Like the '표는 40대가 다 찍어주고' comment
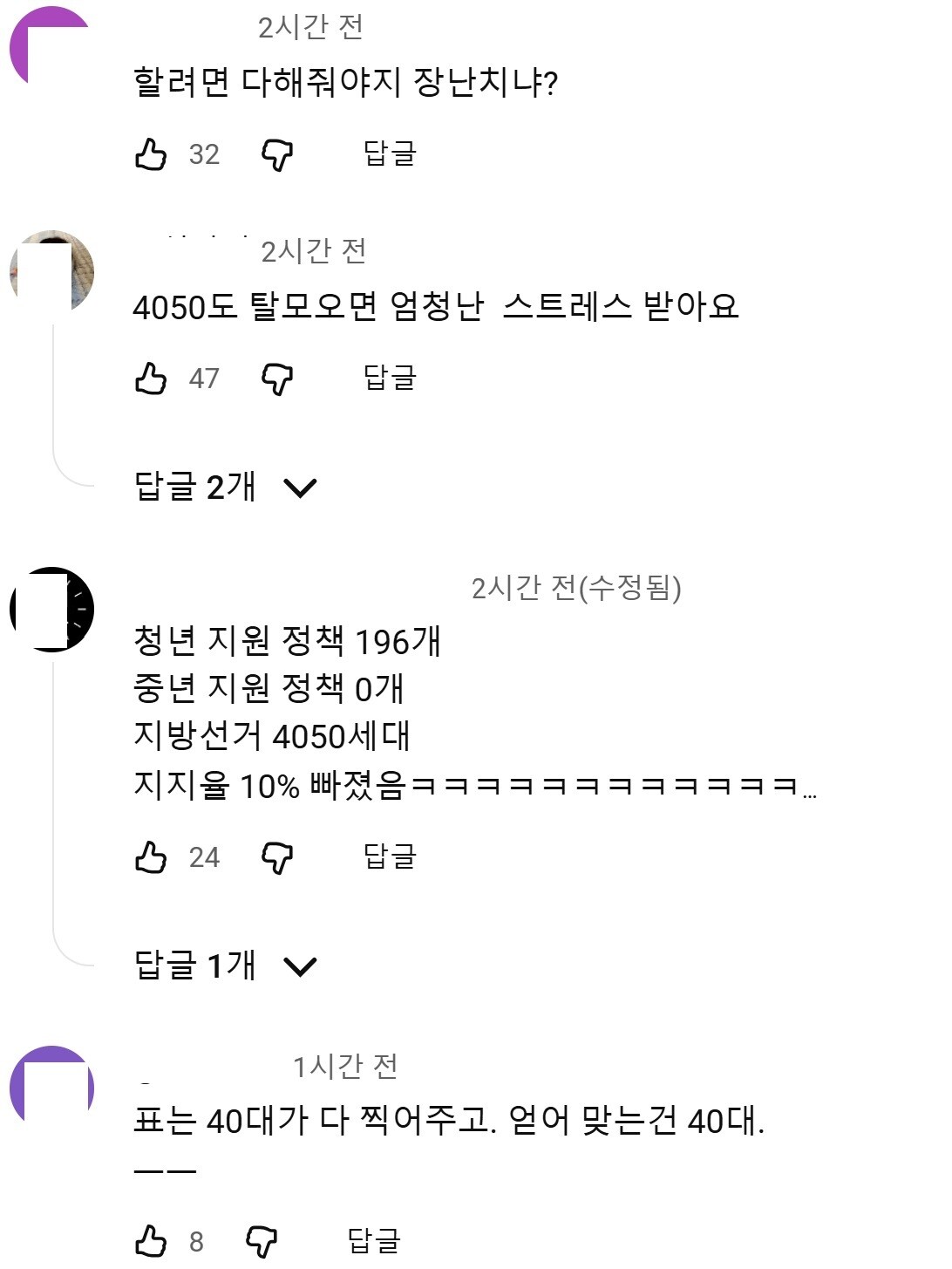Screen dimensions: 952x1269 pyautogui.click(x=151, y=1240)
